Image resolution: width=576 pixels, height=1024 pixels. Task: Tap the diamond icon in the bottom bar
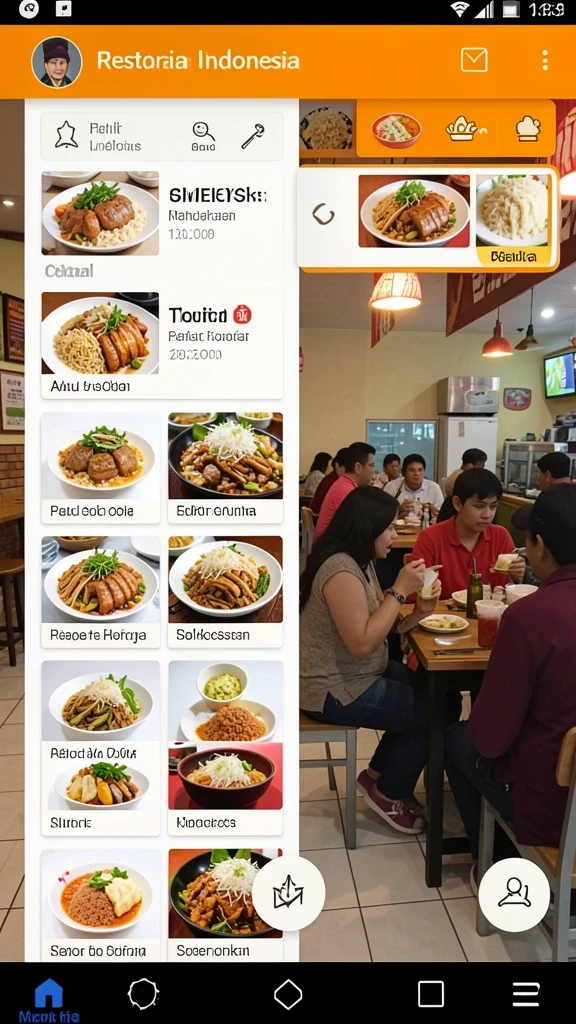(x=288, y=995)
